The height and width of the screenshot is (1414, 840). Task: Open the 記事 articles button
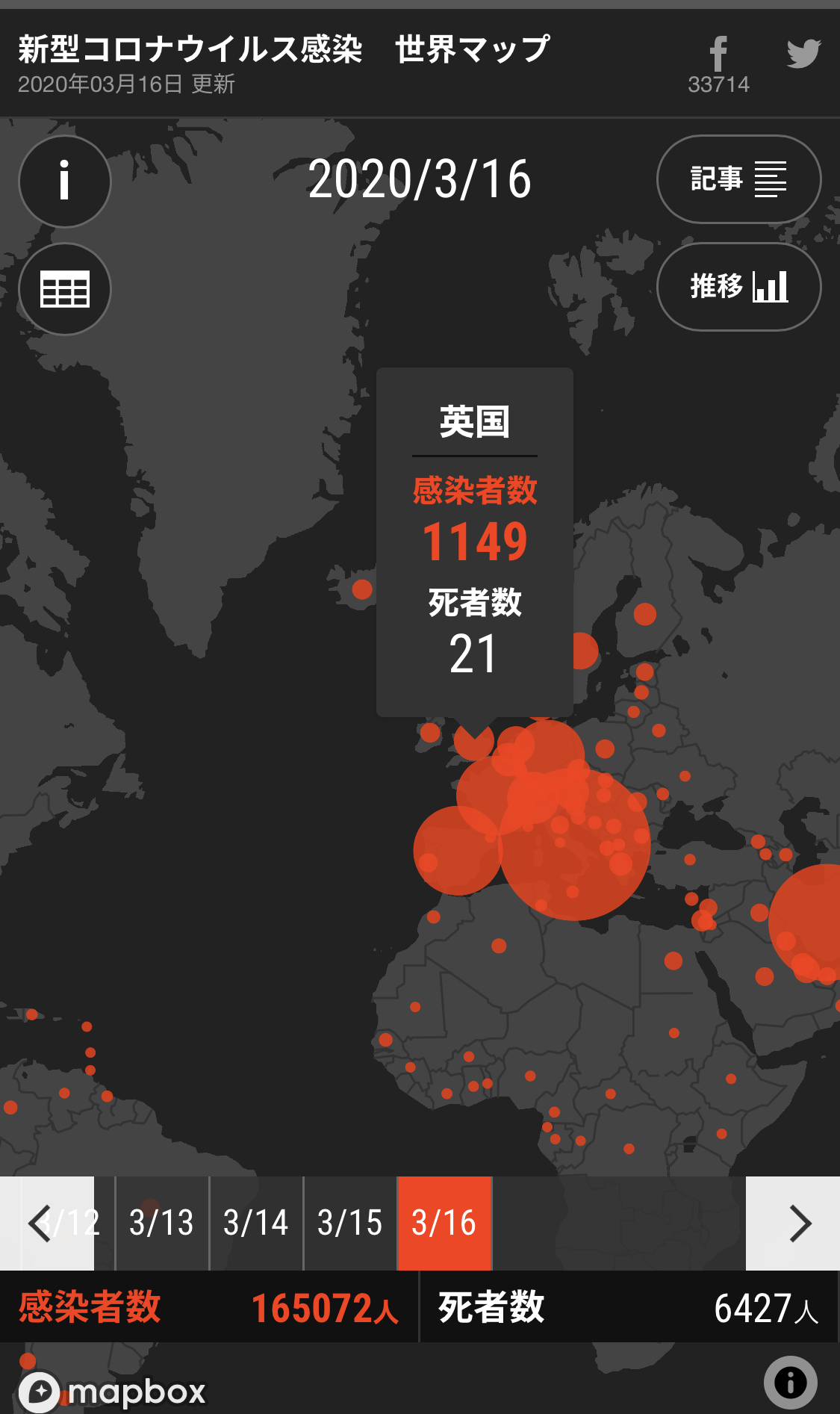738,179
